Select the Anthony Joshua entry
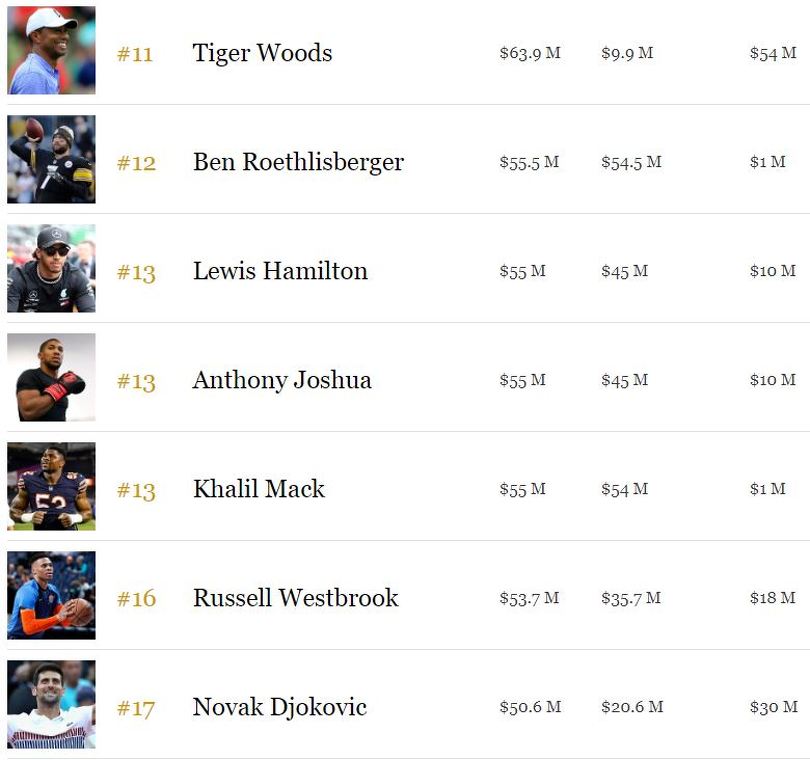The width and height of the screenshot is (810, 760). (x=282, y=380)
